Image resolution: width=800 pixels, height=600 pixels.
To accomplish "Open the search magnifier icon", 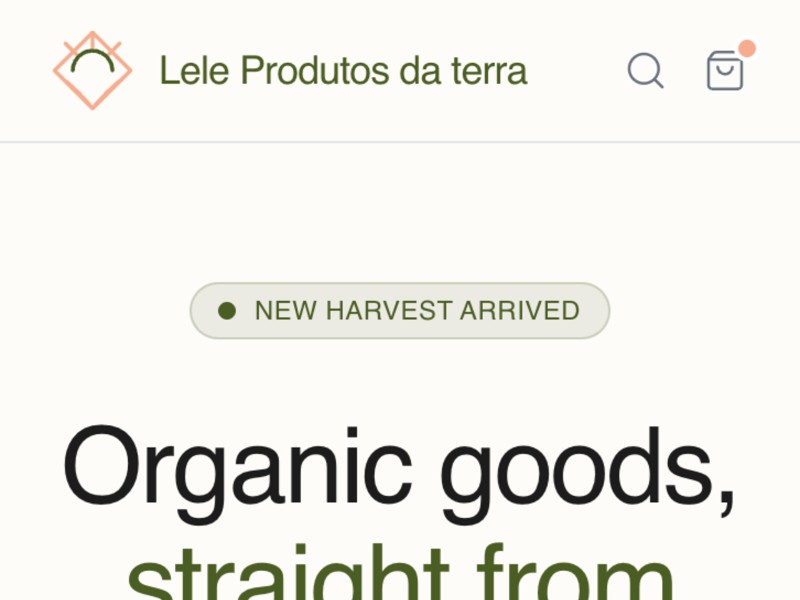I will pos(645,71).
